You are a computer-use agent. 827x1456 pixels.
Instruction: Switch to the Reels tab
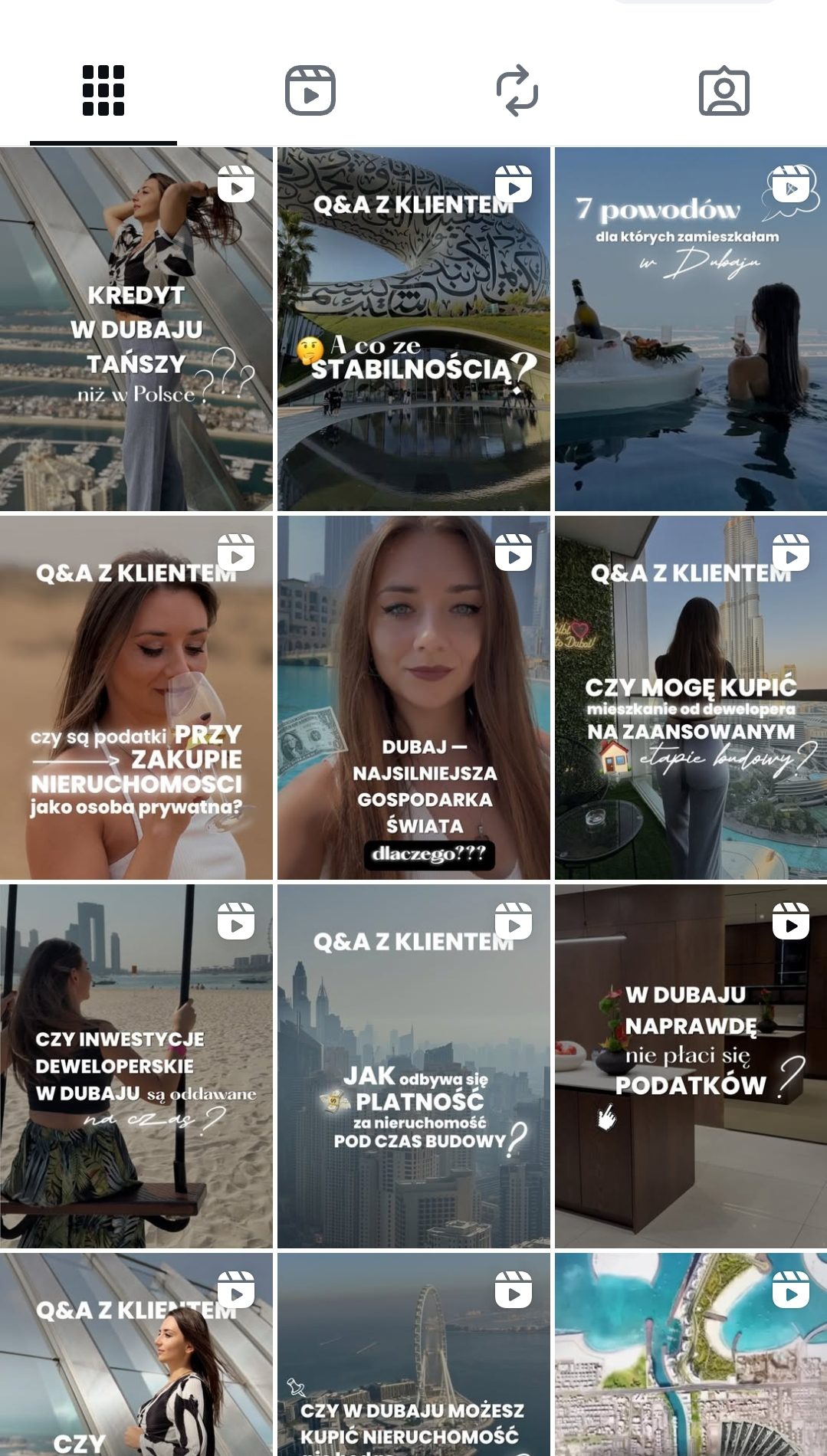click(x=310, y=91)
